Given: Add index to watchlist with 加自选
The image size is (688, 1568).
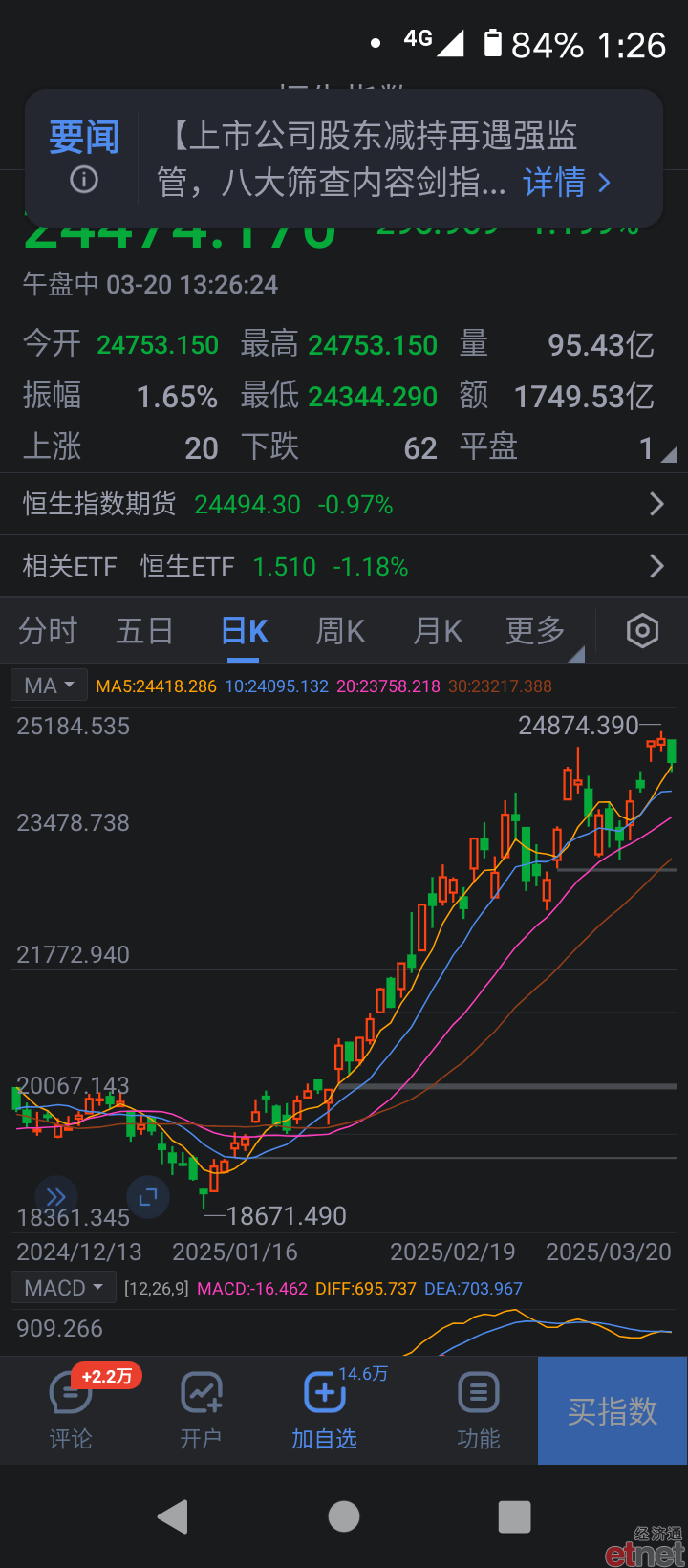Looking at the screenshot, I should tap(324, 1409).
